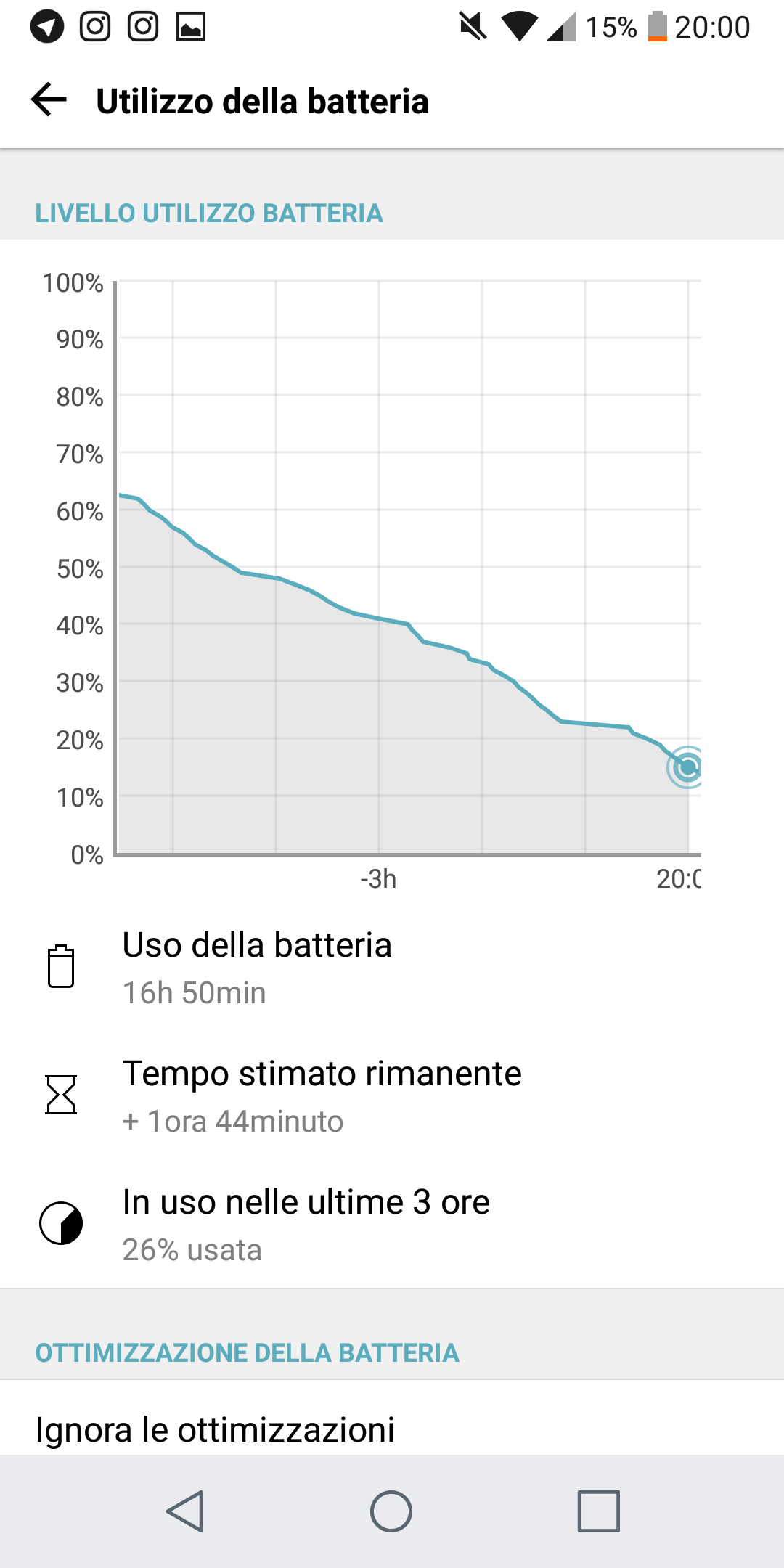The height and width of the screenshot is (1568, 784).
Task: Open recent apps square button
Action: [598, 1511]
